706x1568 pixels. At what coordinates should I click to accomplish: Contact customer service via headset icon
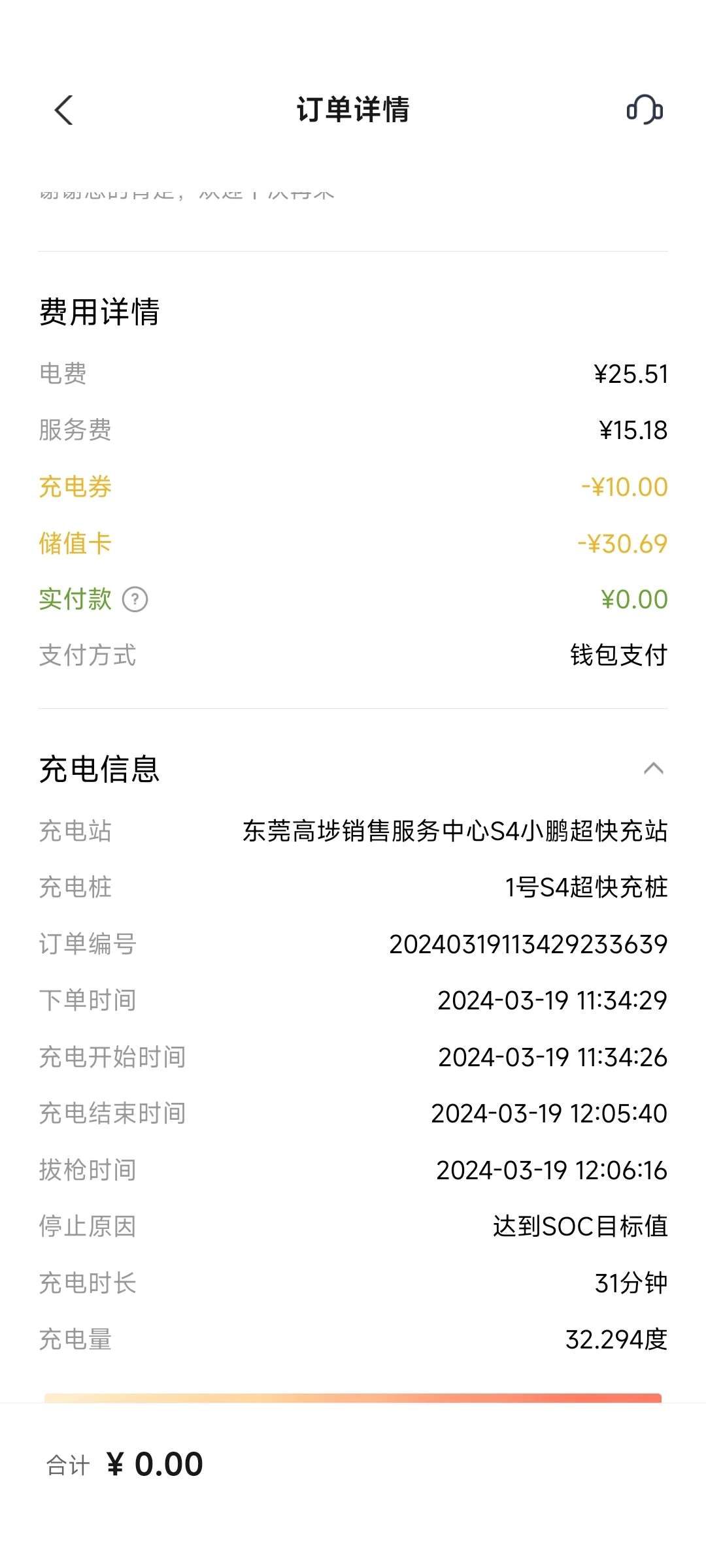click(x=645, y=110)
